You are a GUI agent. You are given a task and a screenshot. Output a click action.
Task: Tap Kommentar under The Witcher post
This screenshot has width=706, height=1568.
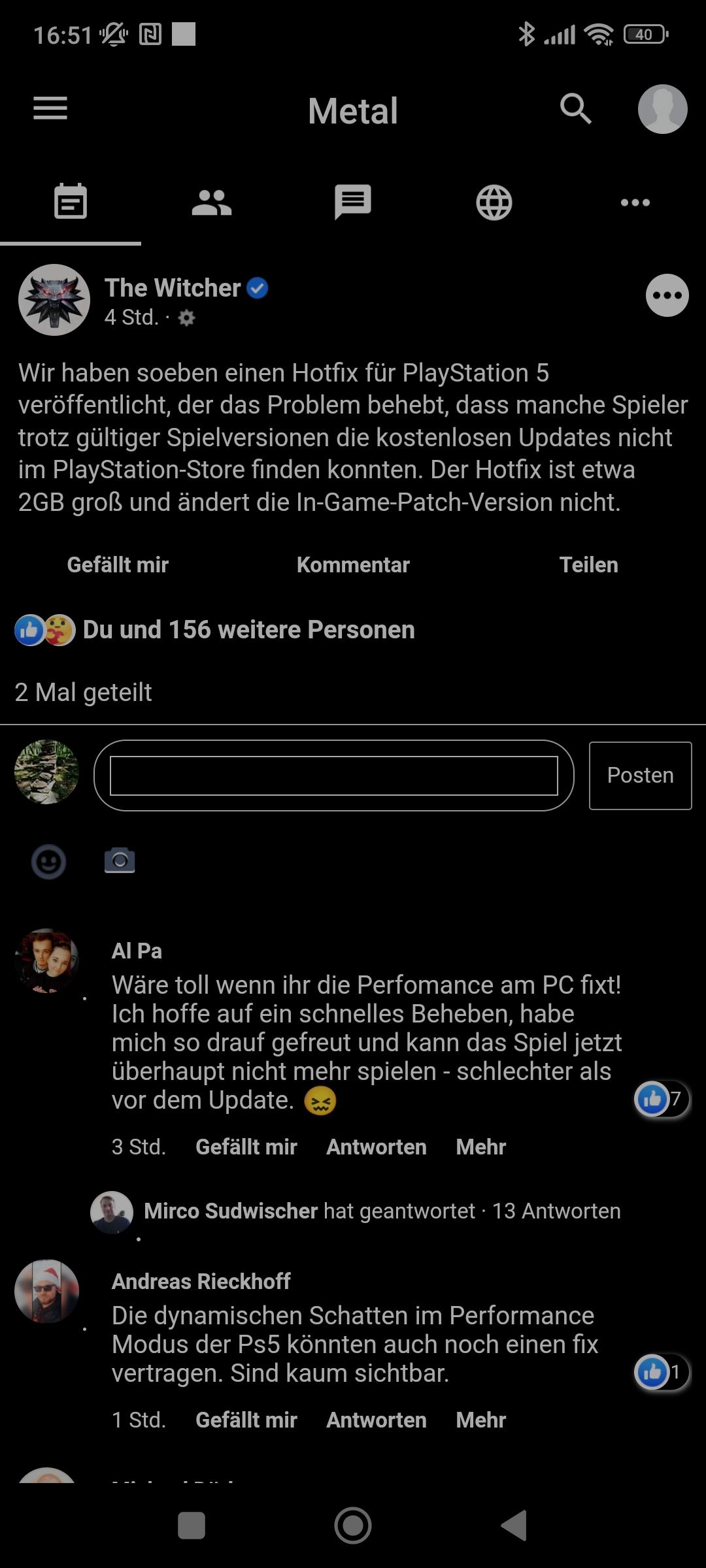(353, 564)
